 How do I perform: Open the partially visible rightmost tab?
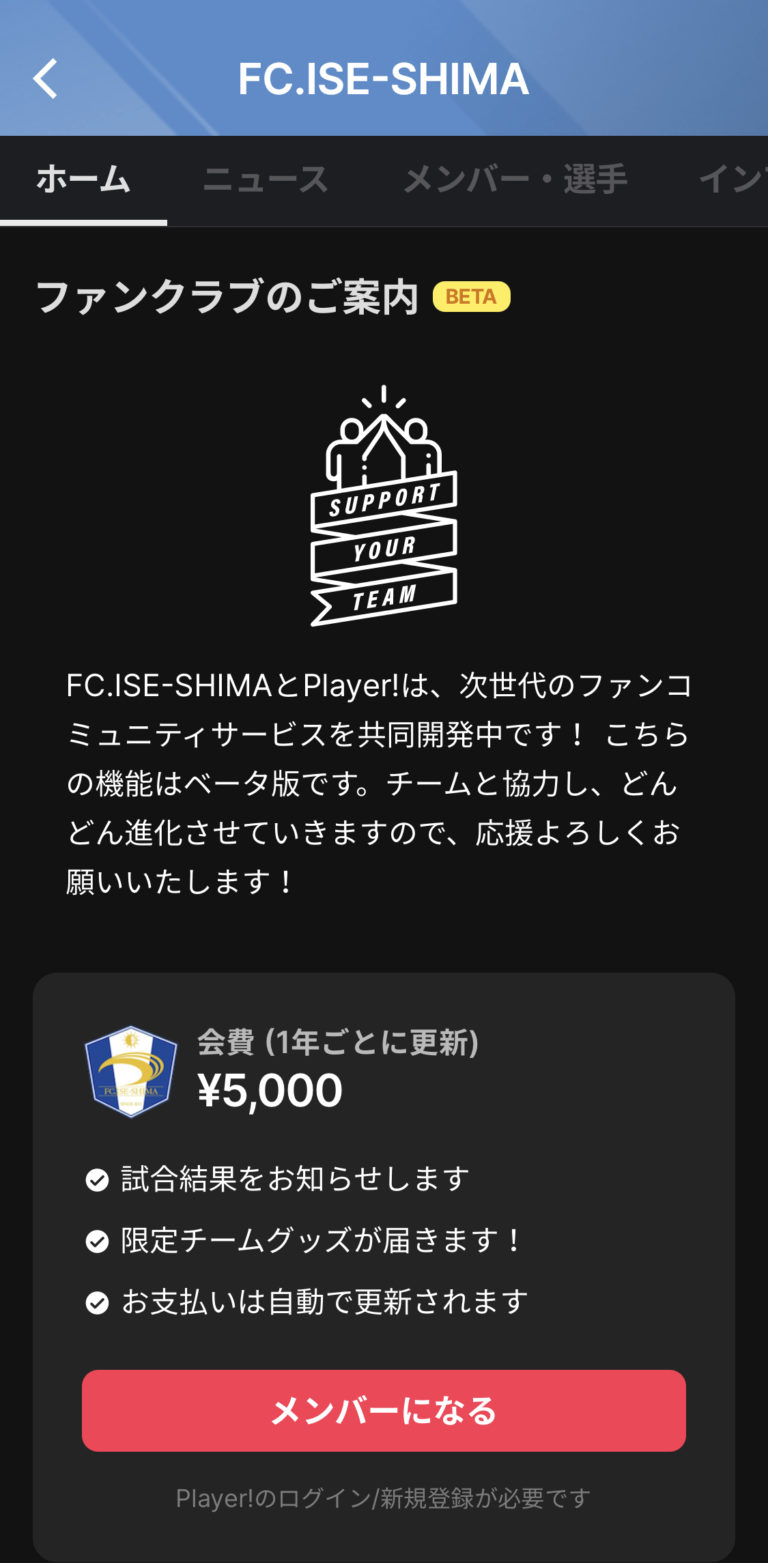click(740, 180)
